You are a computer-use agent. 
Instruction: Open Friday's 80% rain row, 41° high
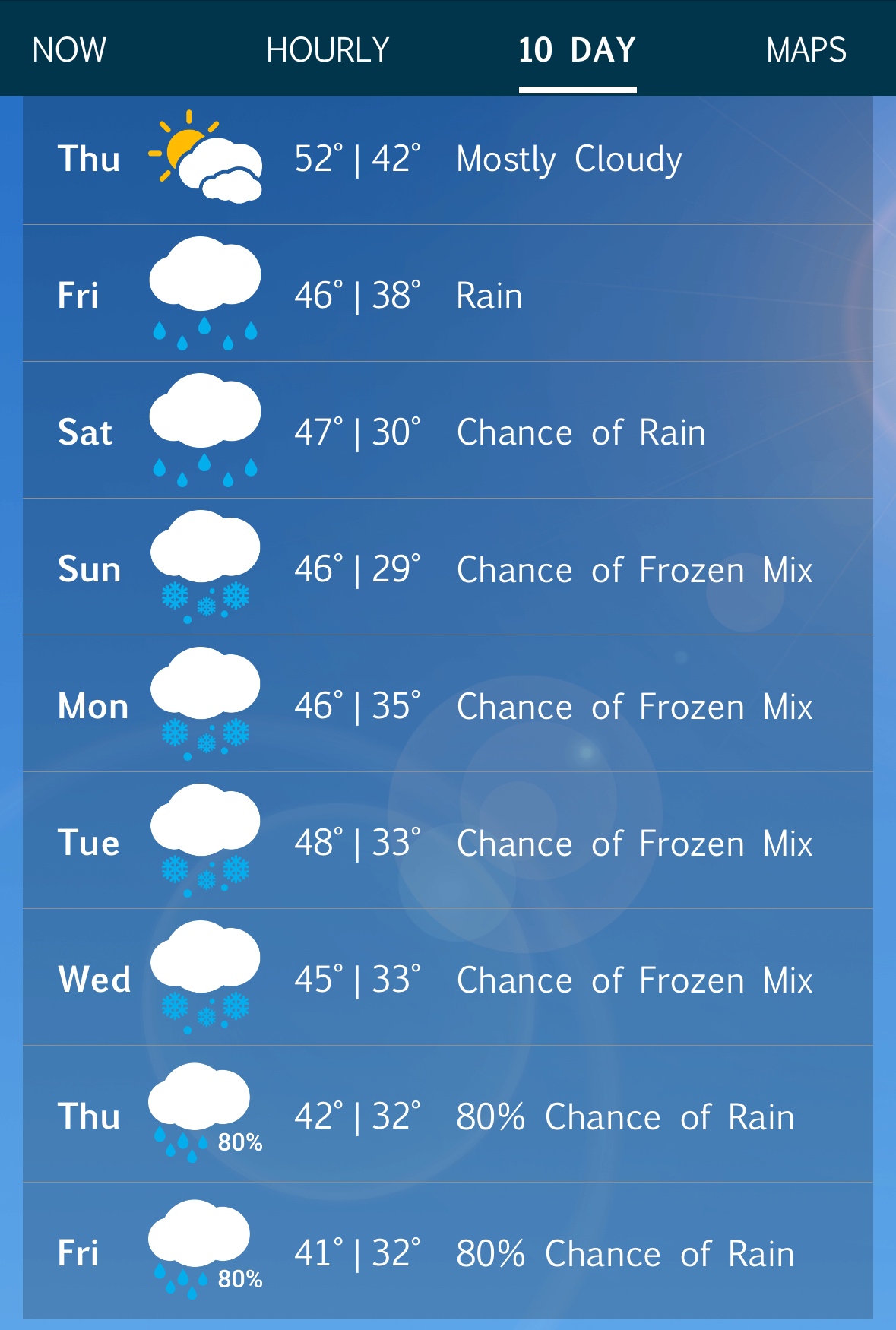pos(448,1252)
